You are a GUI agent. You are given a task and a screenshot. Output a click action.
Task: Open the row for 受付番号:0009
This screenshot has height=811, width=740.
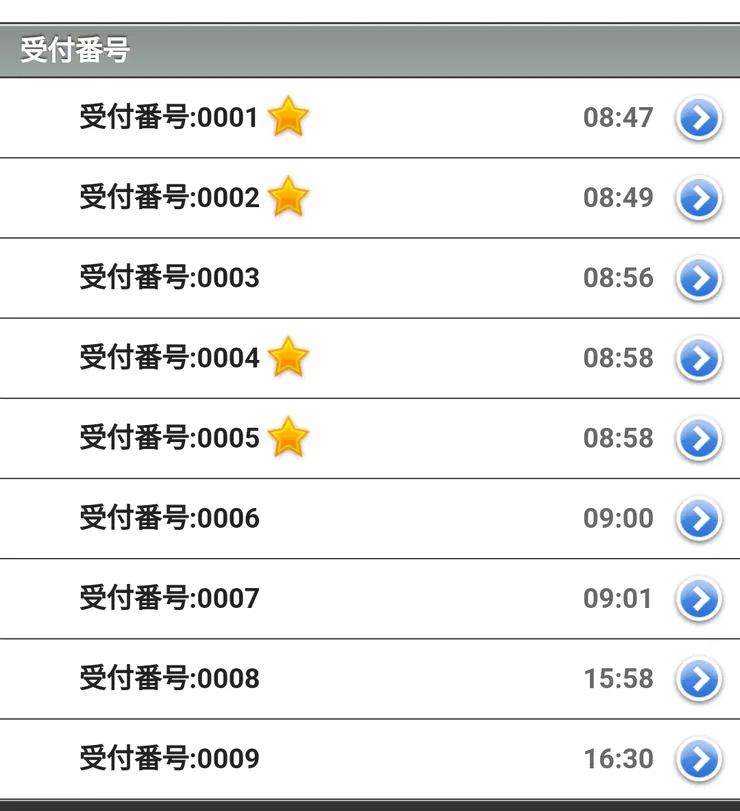699,759
